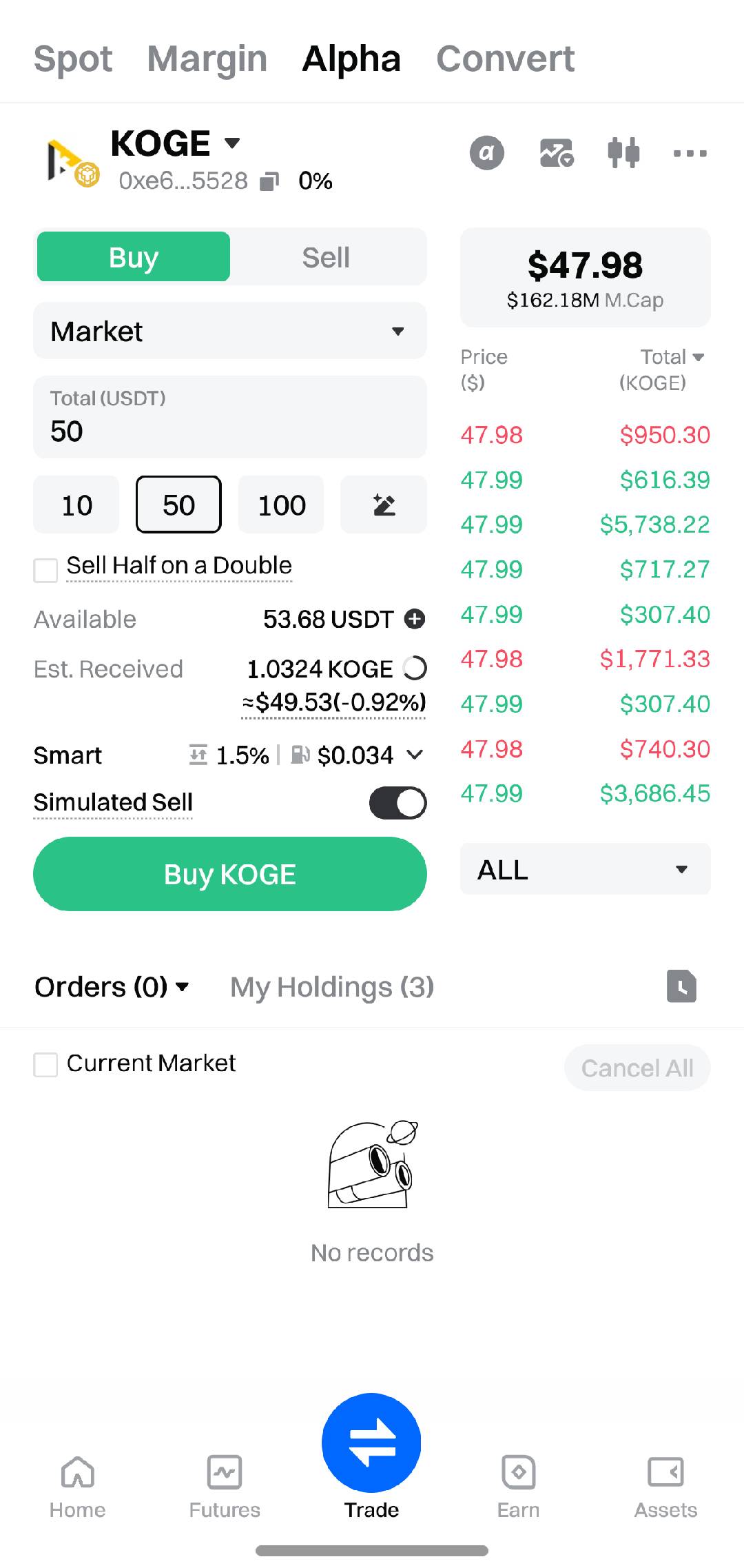This screenshot has width=744, height=1568.
Task: Switch to the Margin tab
Action: point(207,59)
